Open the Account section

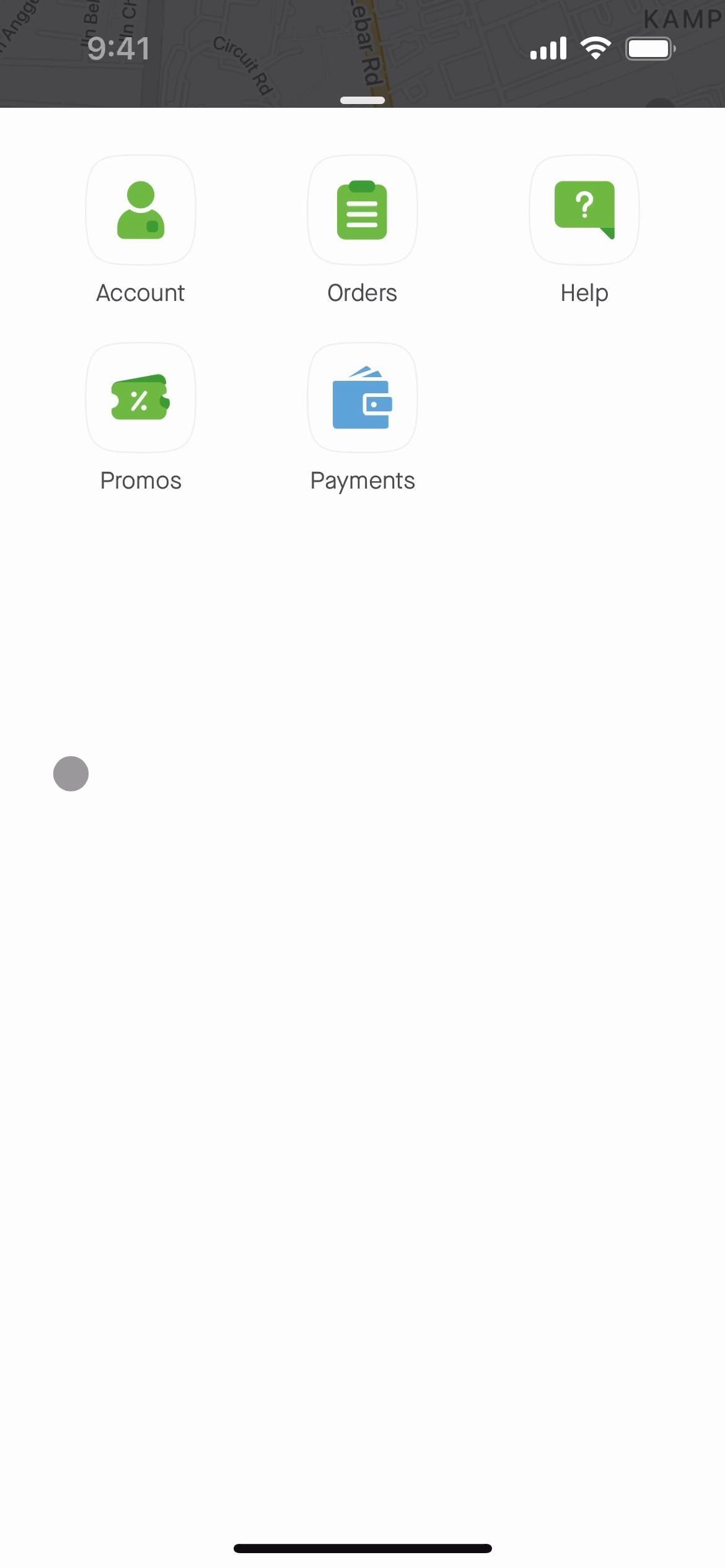point(141,211)
